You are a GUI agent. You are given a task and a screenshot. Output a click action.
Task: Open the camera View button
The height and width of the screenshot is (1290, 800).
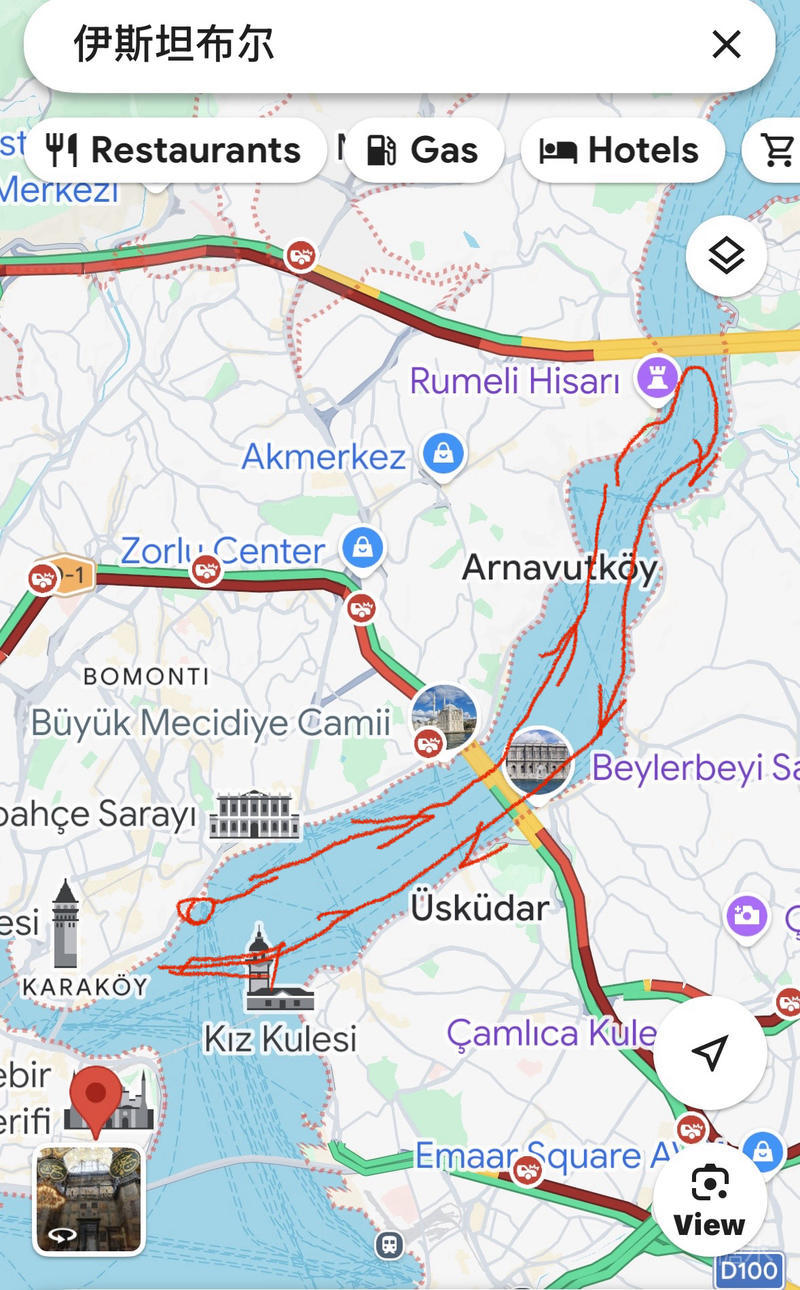point(709,1200)
